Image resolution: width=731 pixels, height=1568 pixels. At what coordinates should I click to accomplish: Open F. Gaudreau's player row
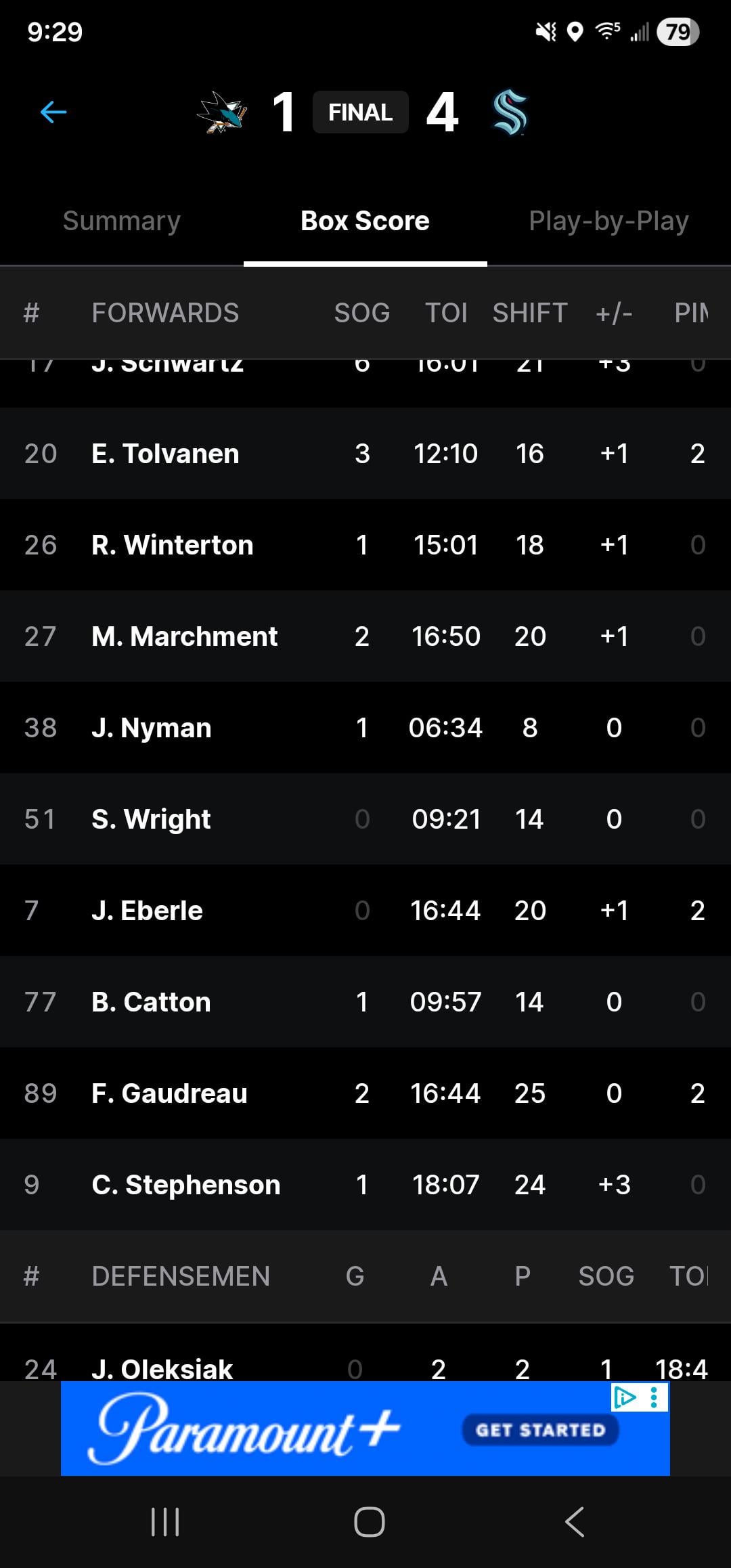(169, 1093)
